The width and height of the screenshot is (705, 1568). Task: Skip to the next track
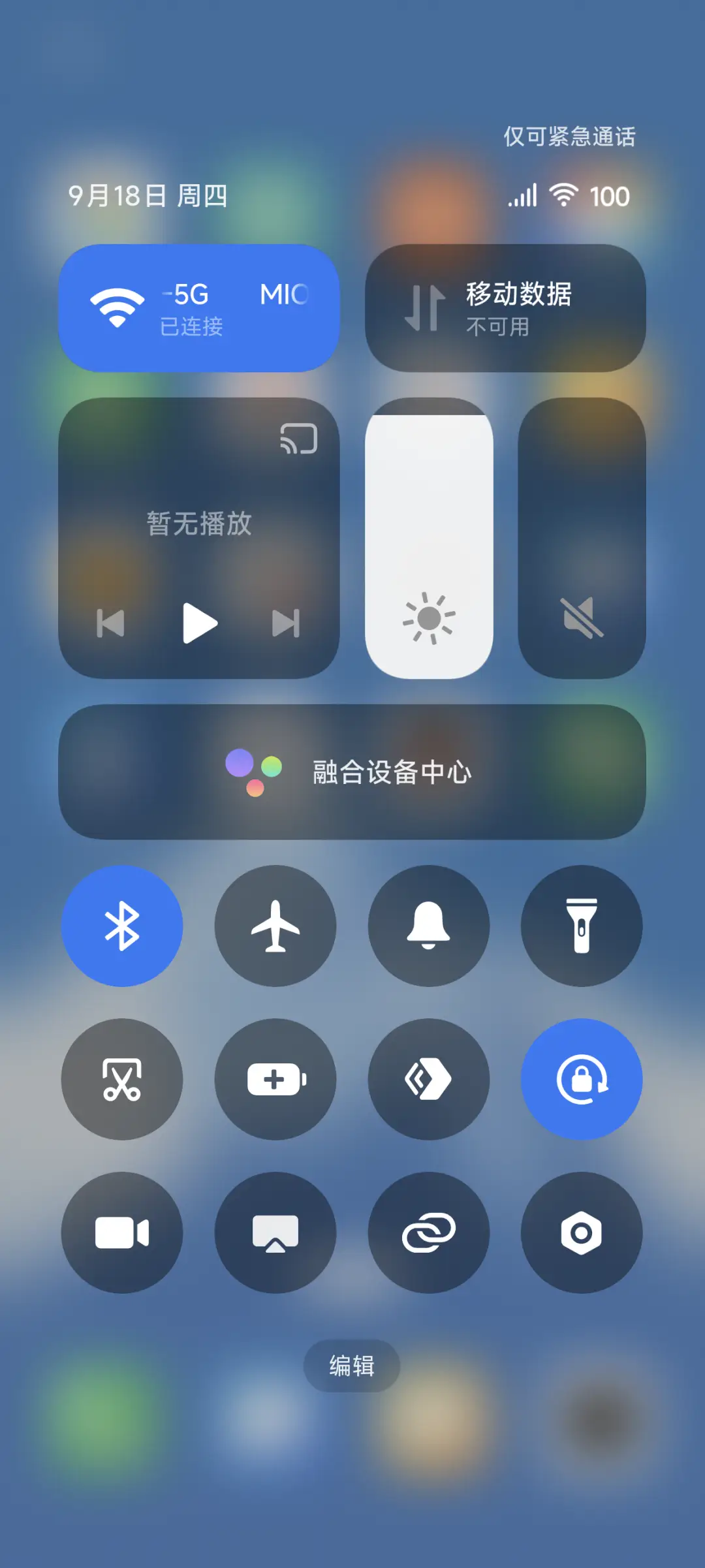coord(286,623)
